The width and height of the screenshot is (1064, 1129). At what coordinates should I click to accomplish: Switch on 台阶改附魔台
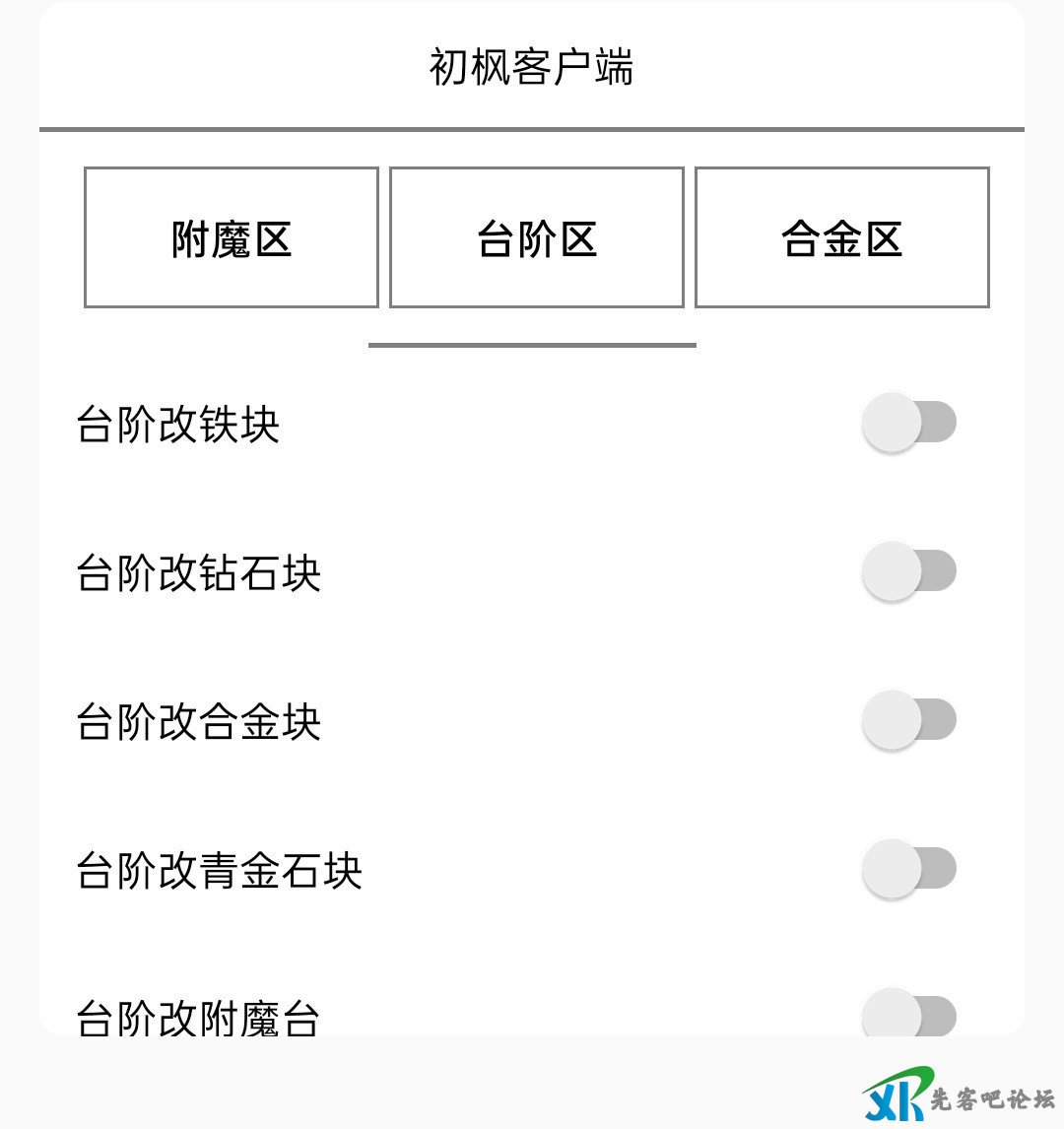[909, 1015]
